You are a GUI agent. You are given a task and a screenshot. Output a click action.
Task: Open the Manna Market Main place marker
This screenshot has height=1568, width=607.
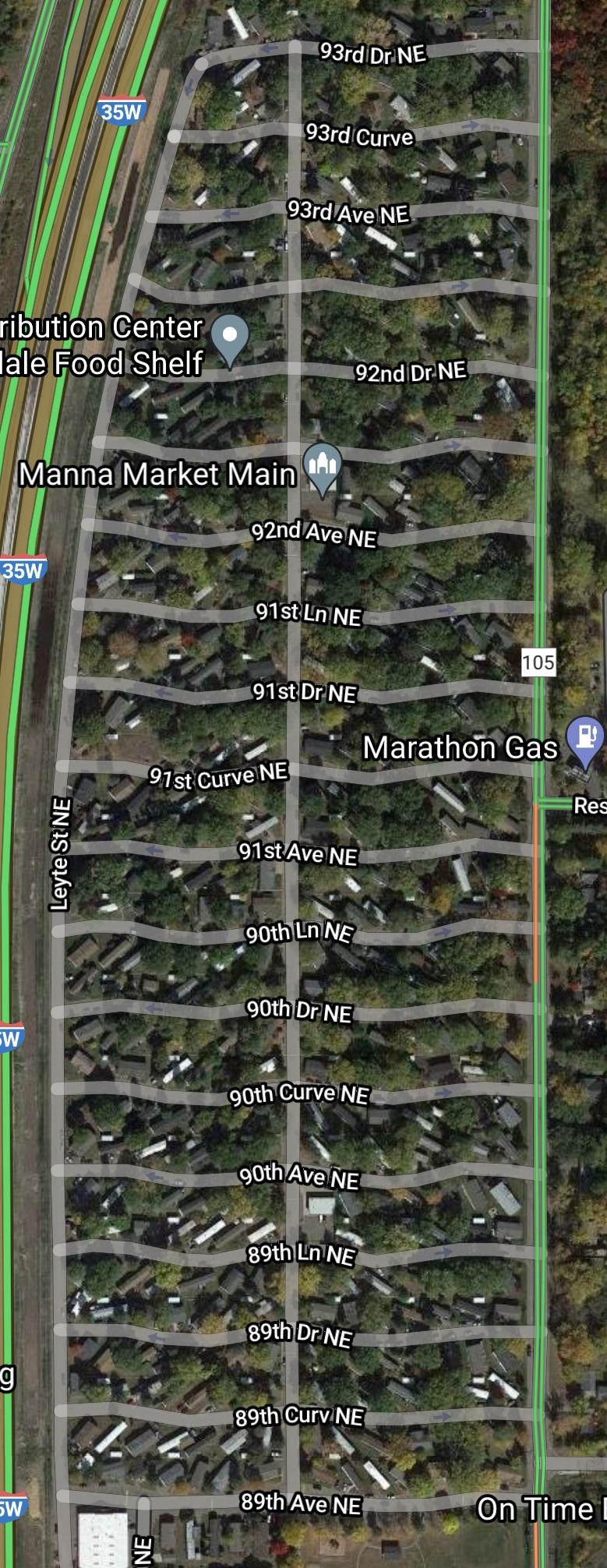tap(322, 466)
